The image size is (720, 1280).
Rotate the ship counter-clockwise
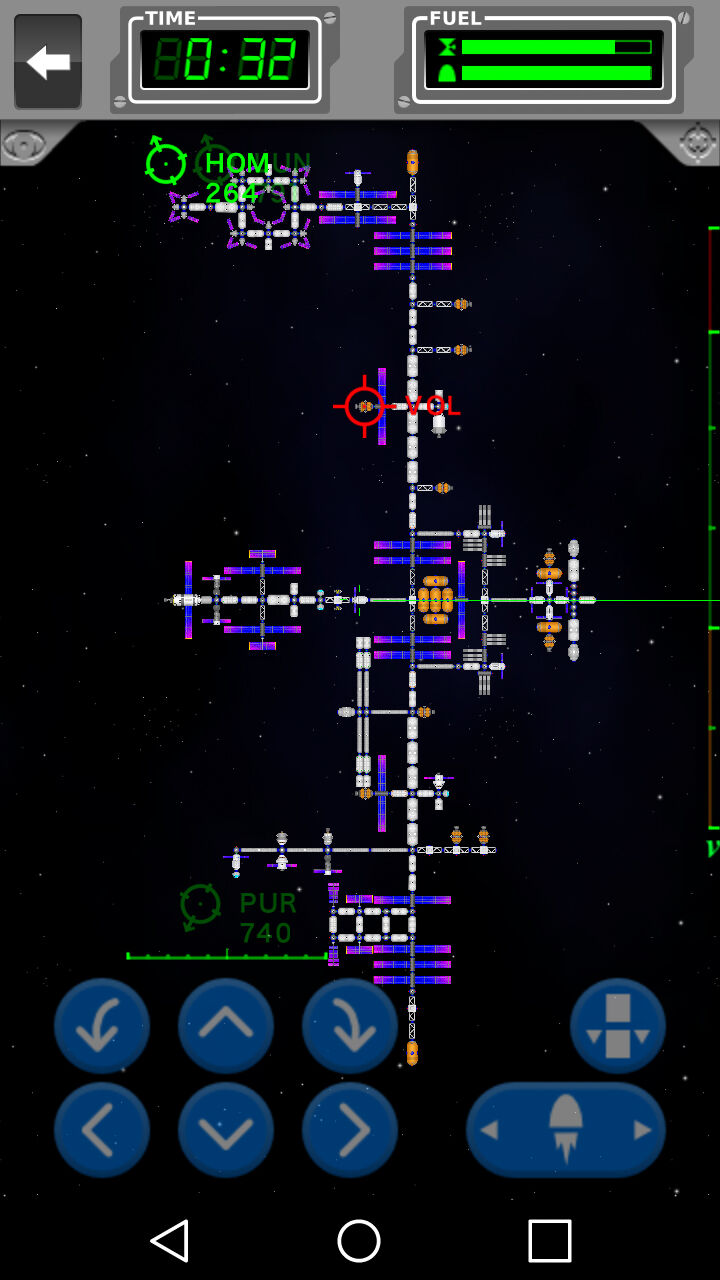click(x=102, y=1026)
